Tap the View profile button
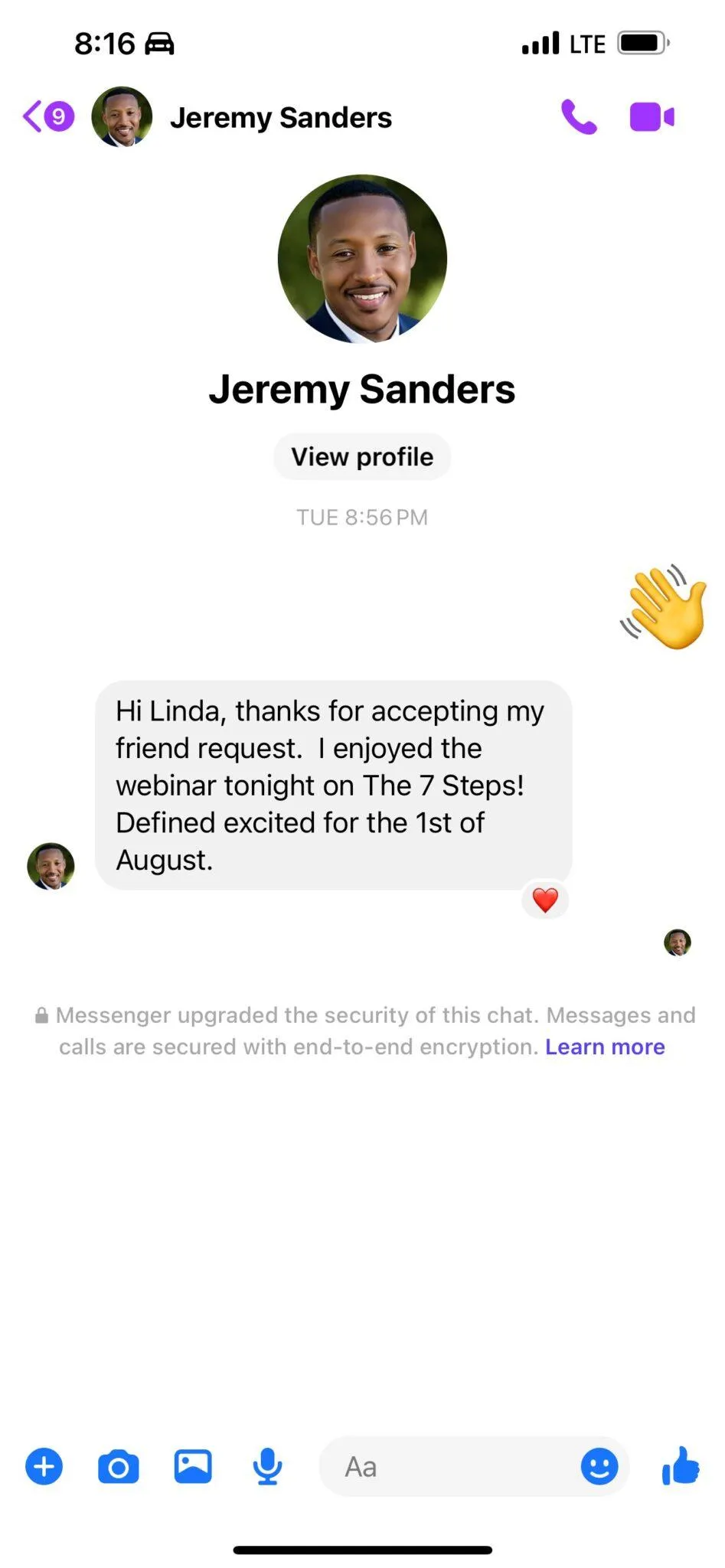 pyautogui.click(x=362, y=457)
